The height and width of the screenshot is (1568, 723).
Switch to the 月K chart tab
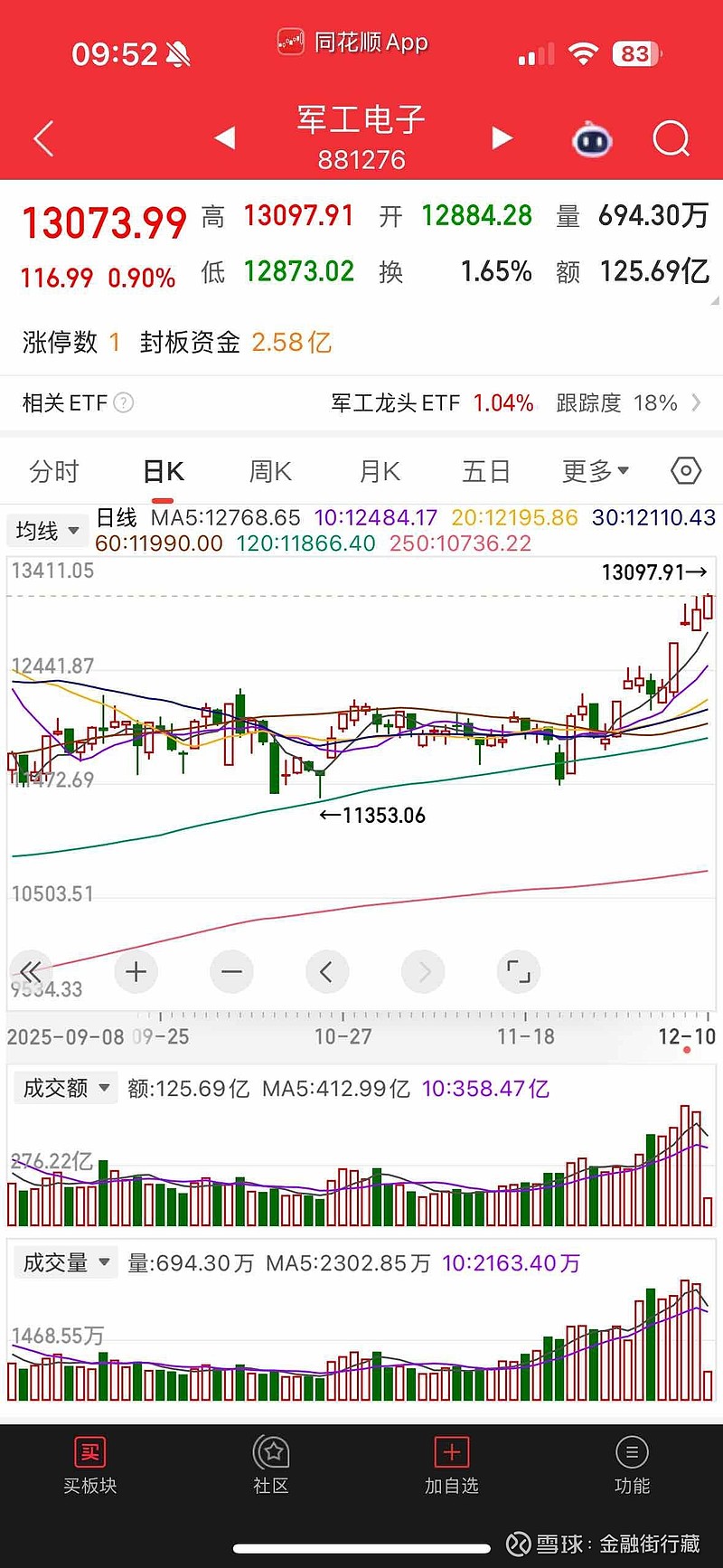tap(380, 471)
